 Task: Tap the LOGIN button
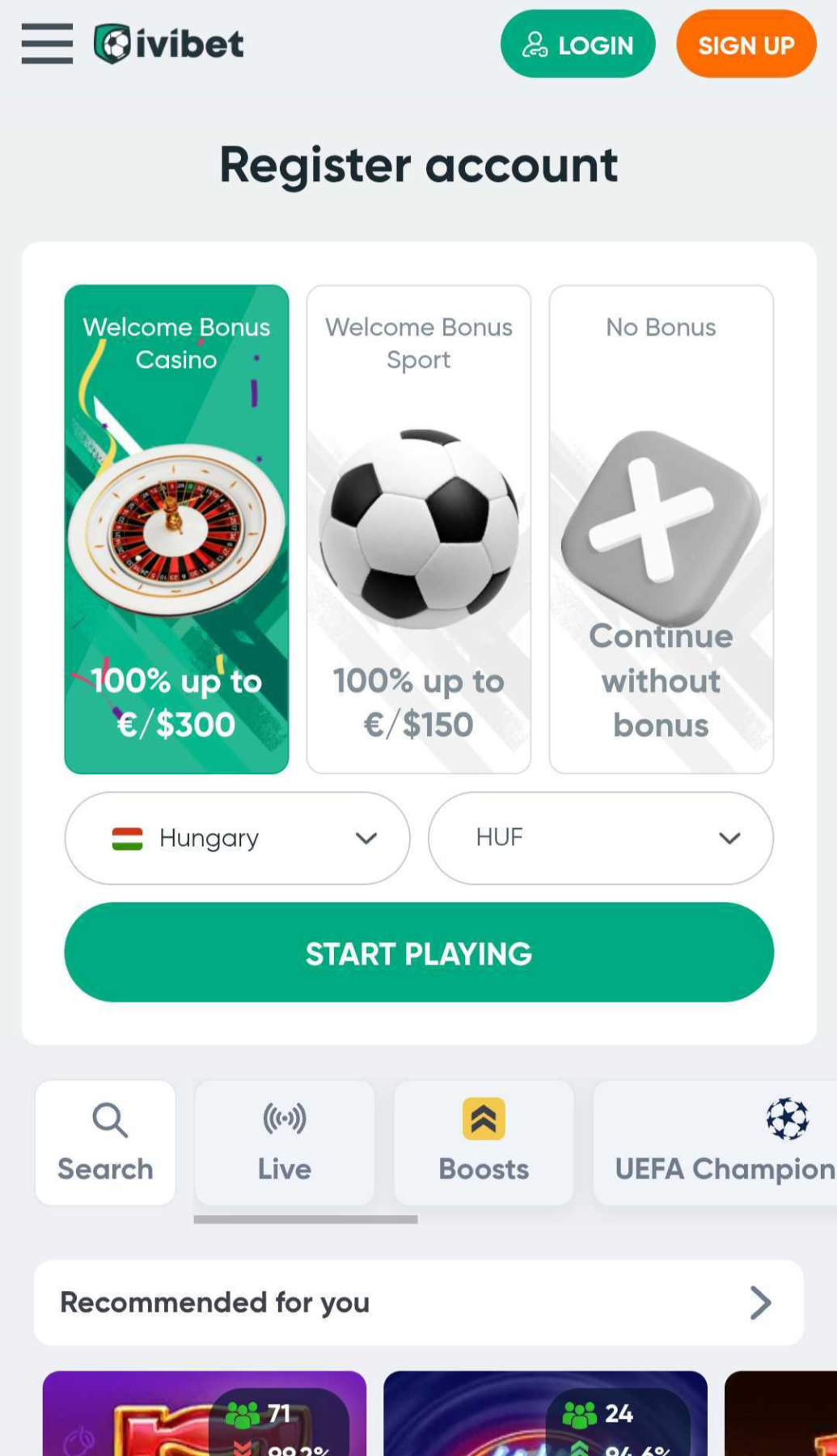pos(577,44)
